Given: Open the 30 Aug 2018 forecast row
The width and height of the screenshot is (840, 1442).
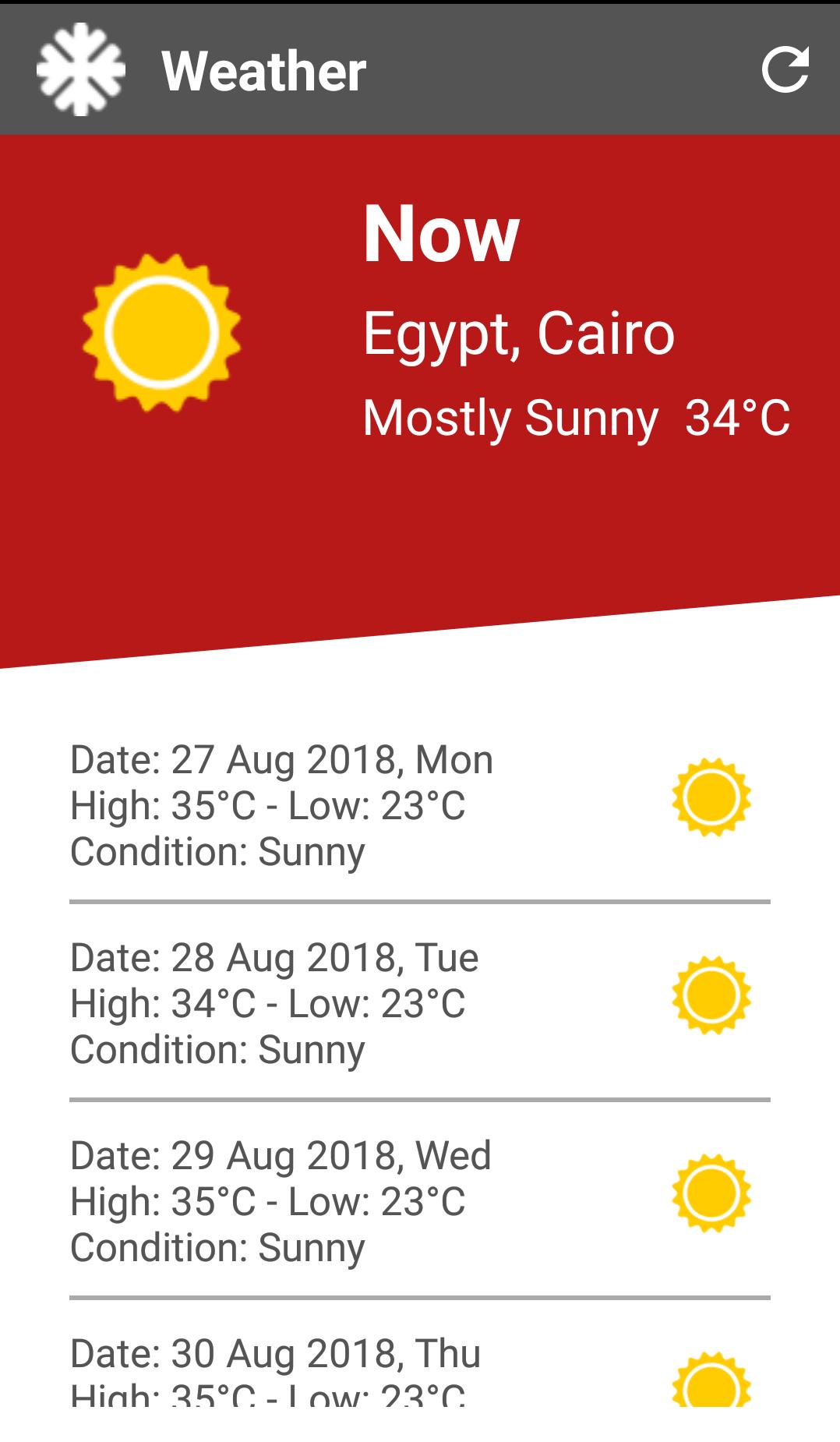Looking at the screenshot, I should (x=419, y=1373).
